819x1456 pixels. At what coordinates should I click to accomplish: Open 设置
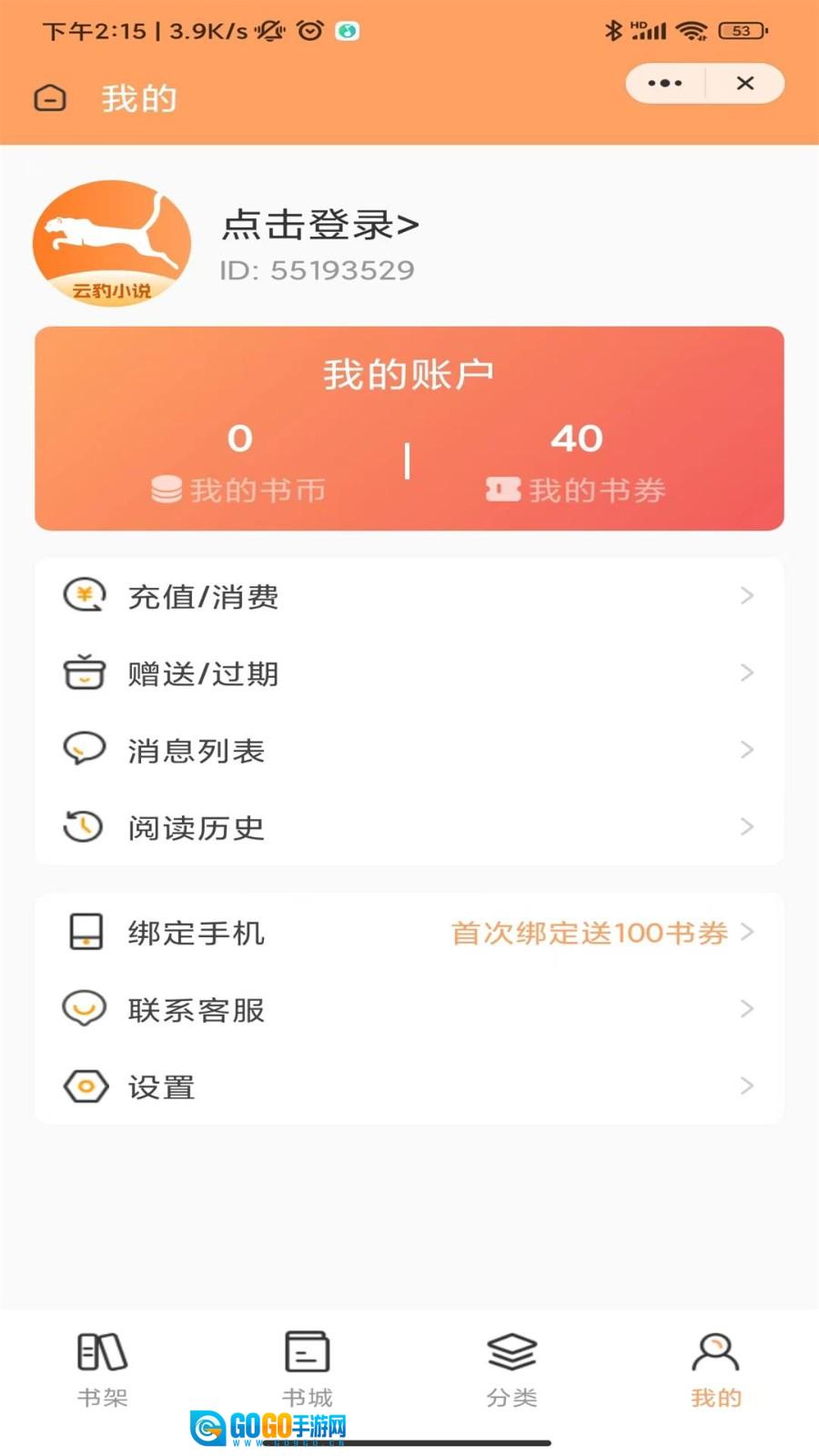click(x=409, y=1087)
